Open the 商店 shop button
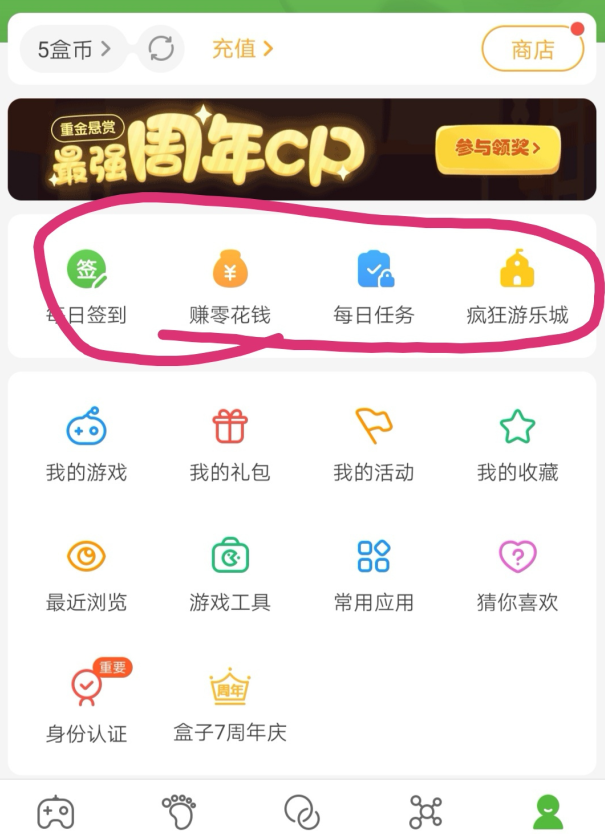Viewport: 605px width, 834px height. 532,49
